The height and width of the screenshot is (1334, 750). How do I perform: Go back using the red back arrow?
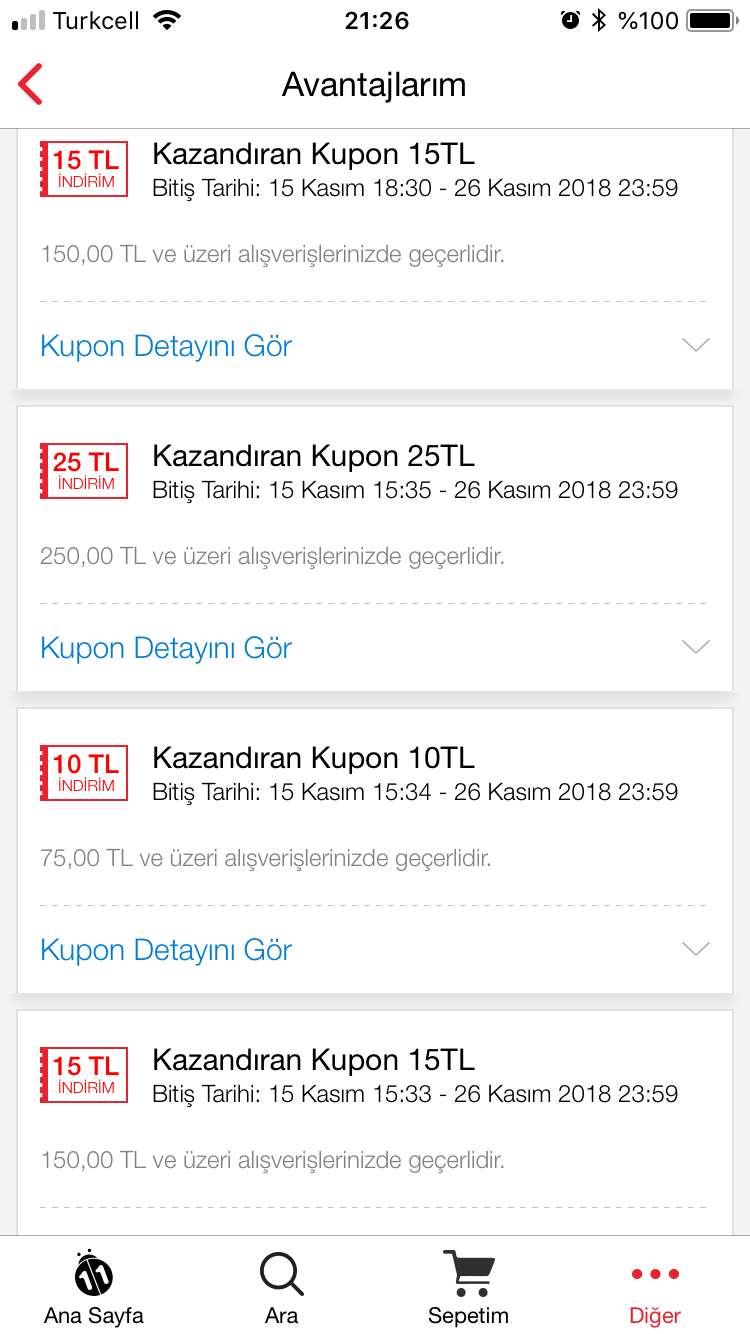click(31, 84)
